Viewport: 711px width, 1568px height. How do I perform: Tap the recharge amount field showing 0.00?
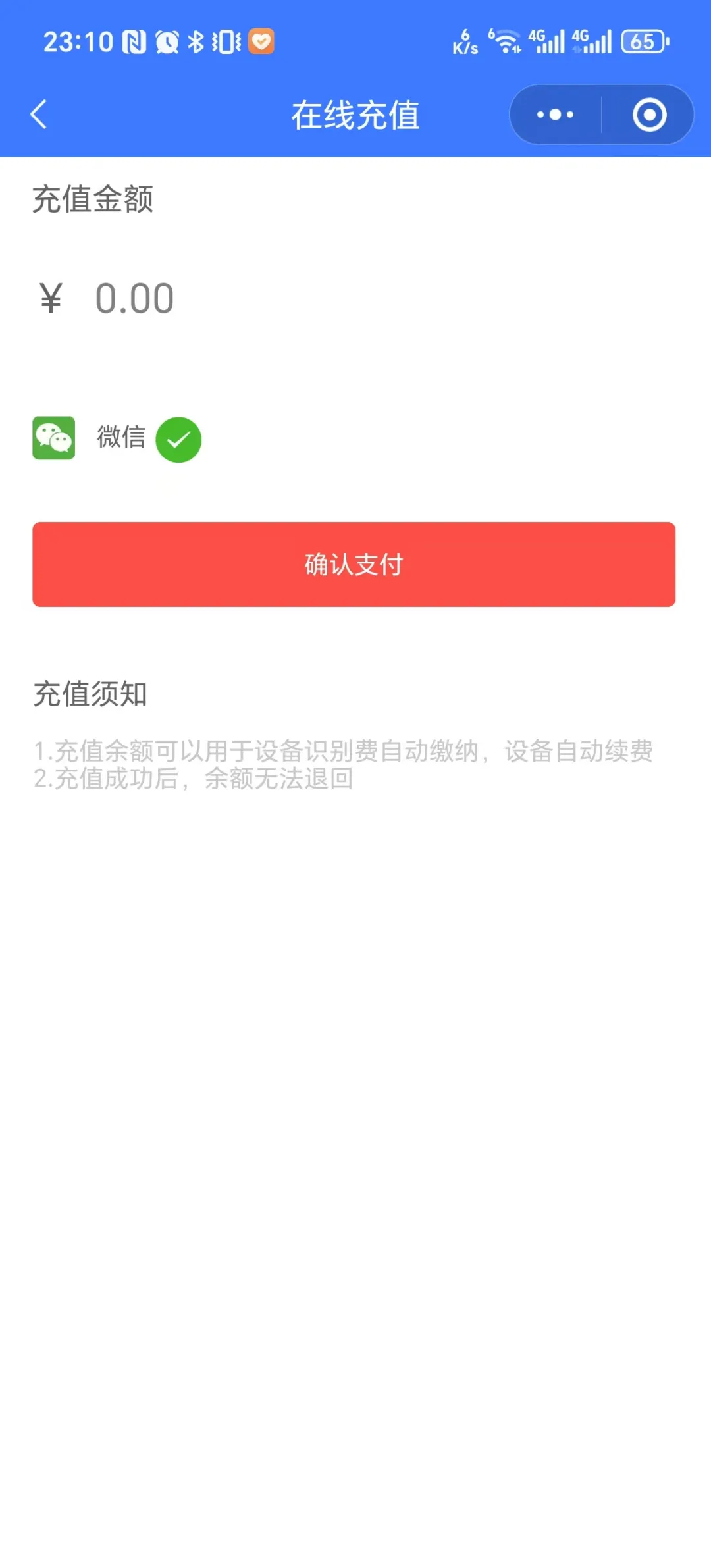(x=354, y=298)
